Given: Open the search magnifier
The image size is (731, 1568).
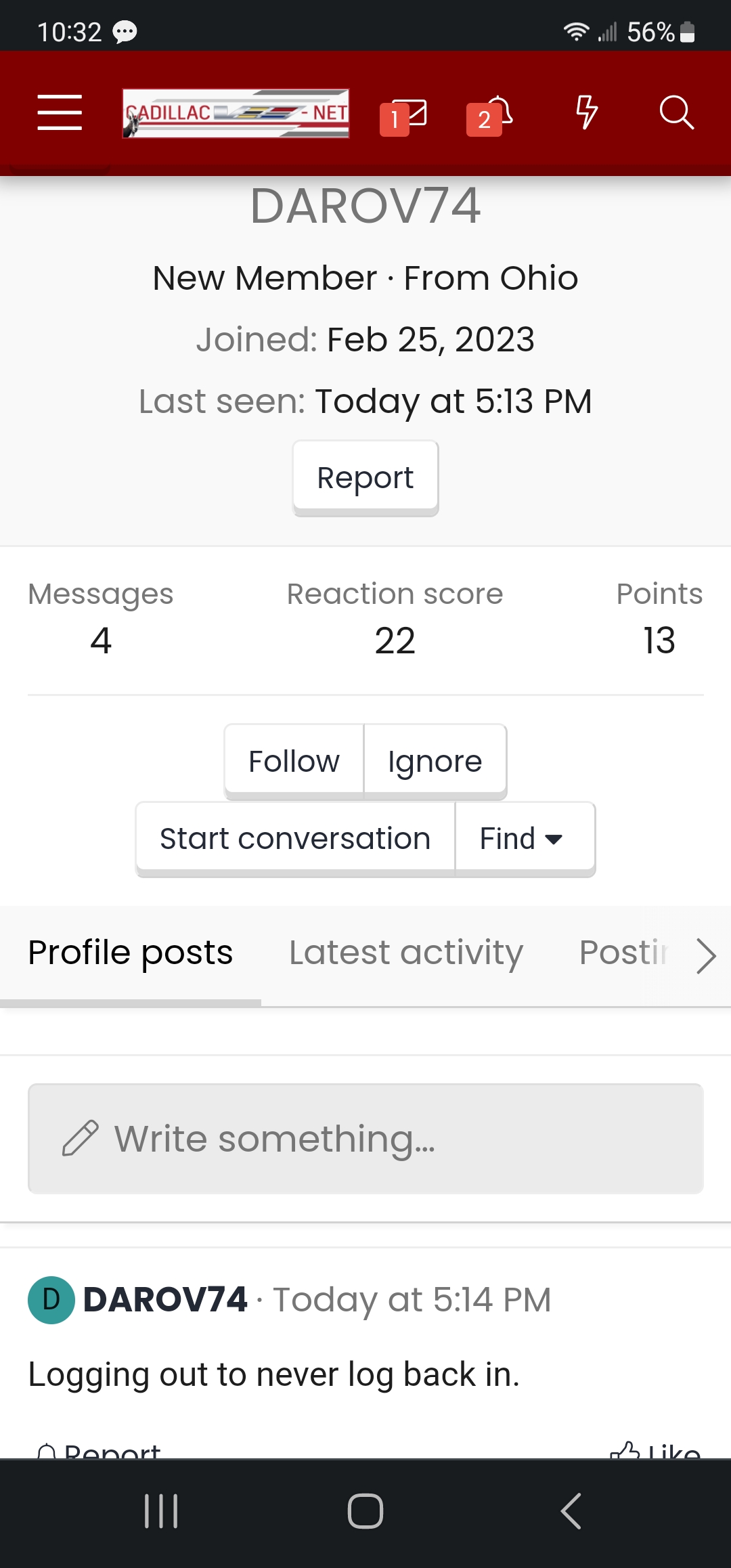Looking at the screenshot, I should [x=676, y=112].
